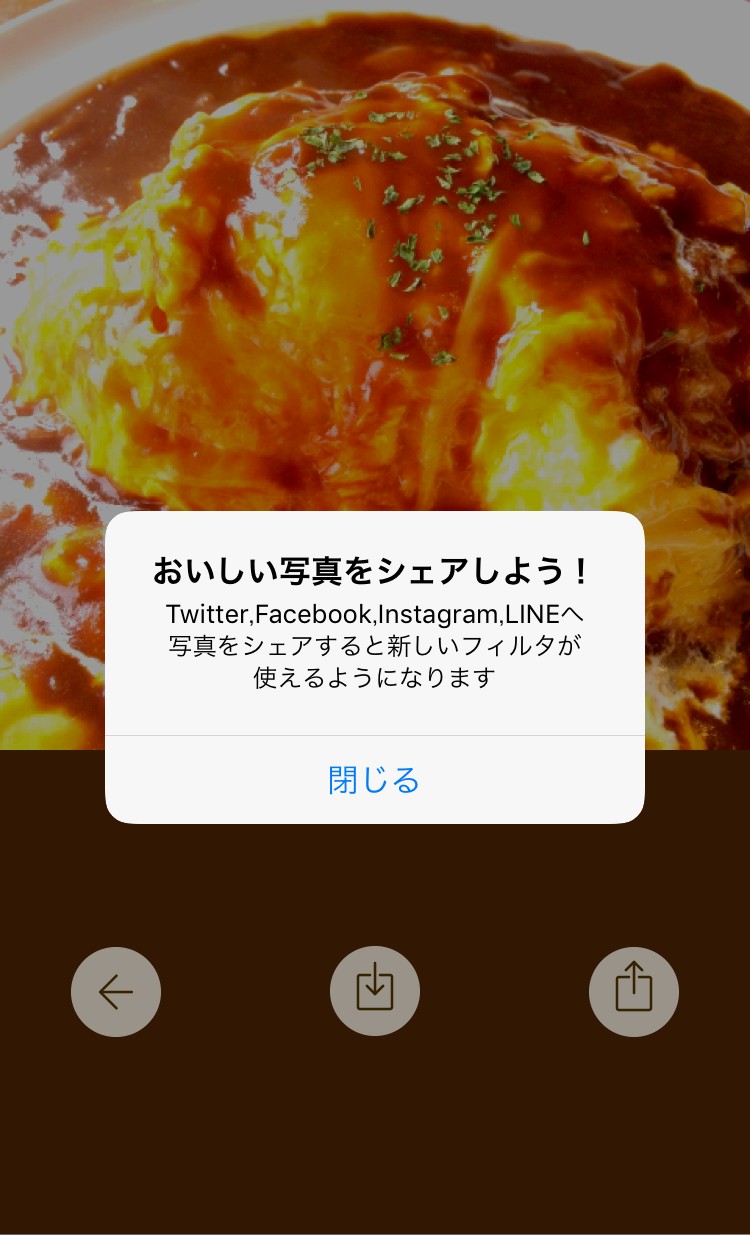750x1235 pixels.
Task: Go back with the left arrow icon
Action: (116, 991)
